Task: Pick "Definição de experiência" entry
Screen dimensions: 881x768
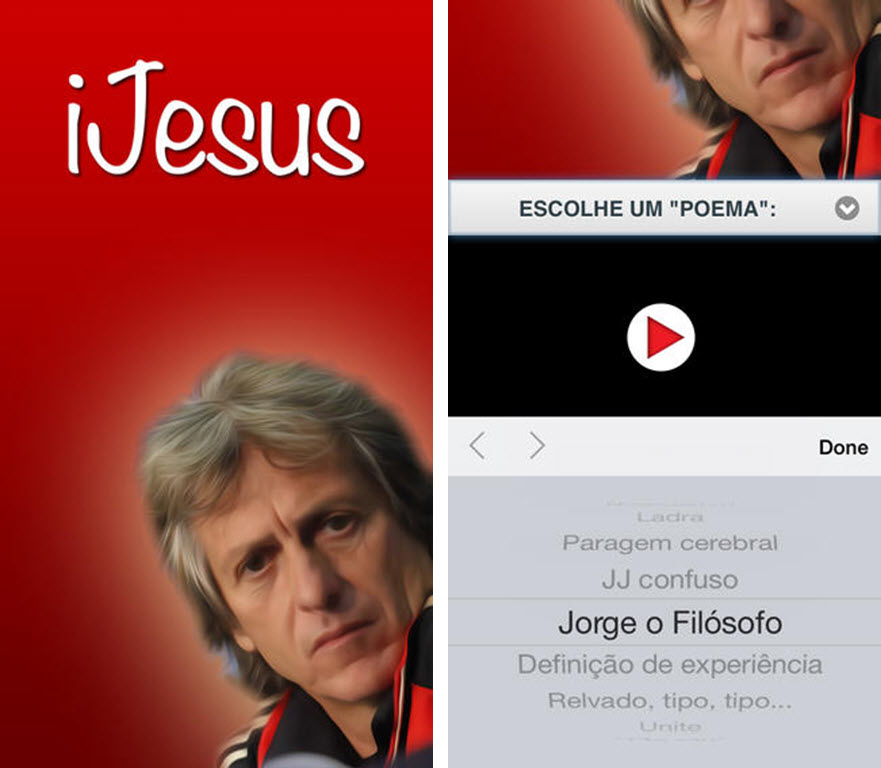Action: (669, 664)
